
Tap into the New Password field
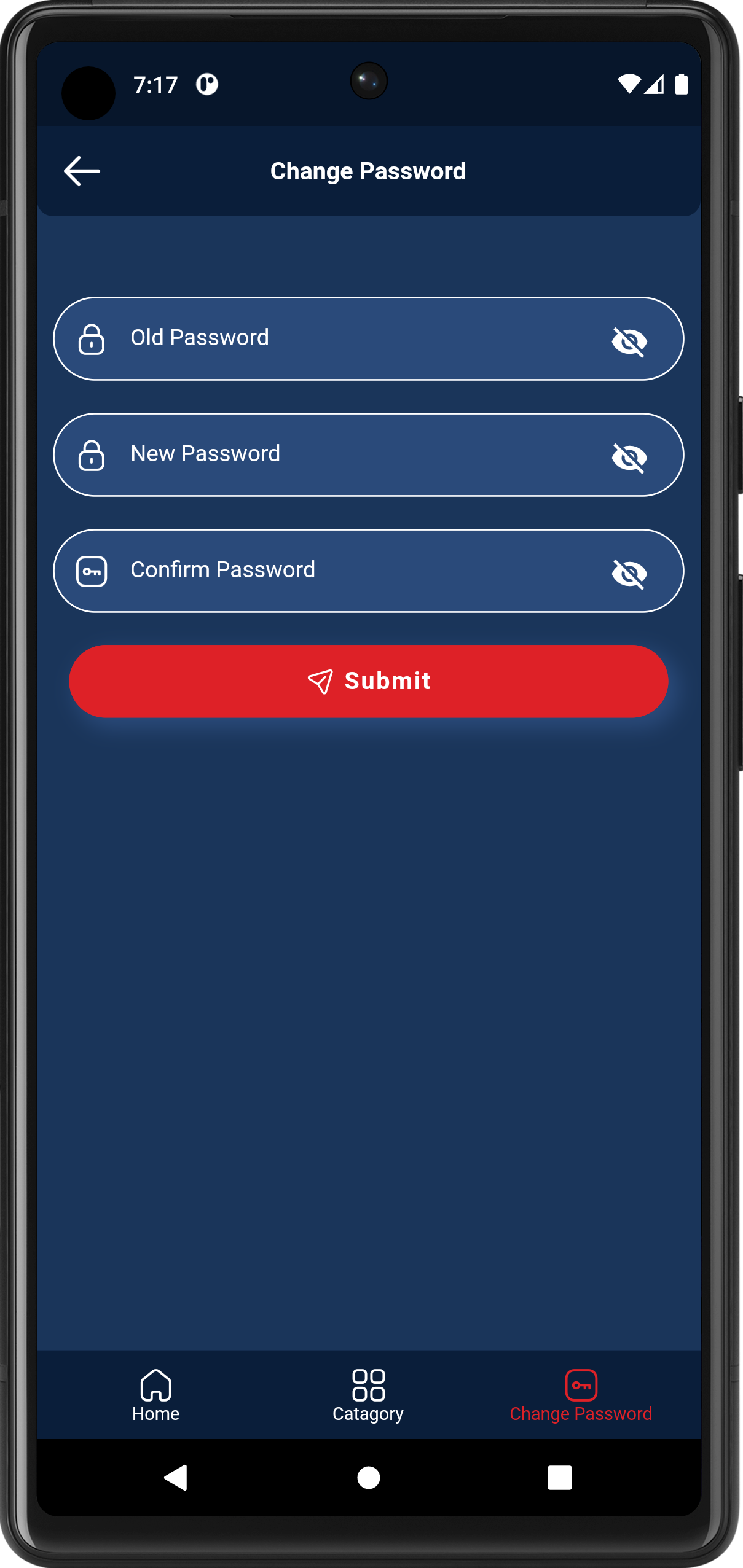tap(344, 454)
